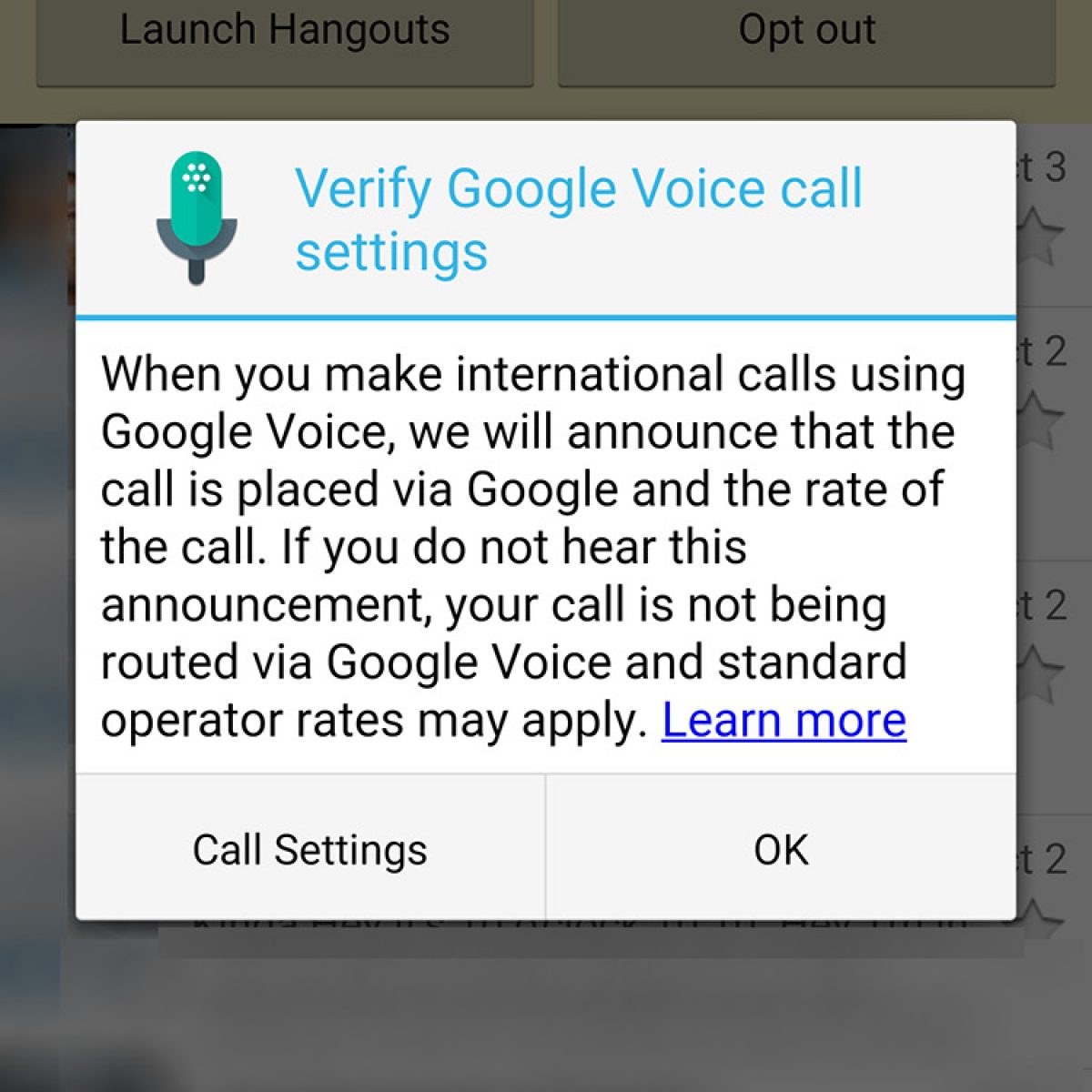Confirm the dialog with OK
This screenshot has width=1092, height=1092.
781,850
